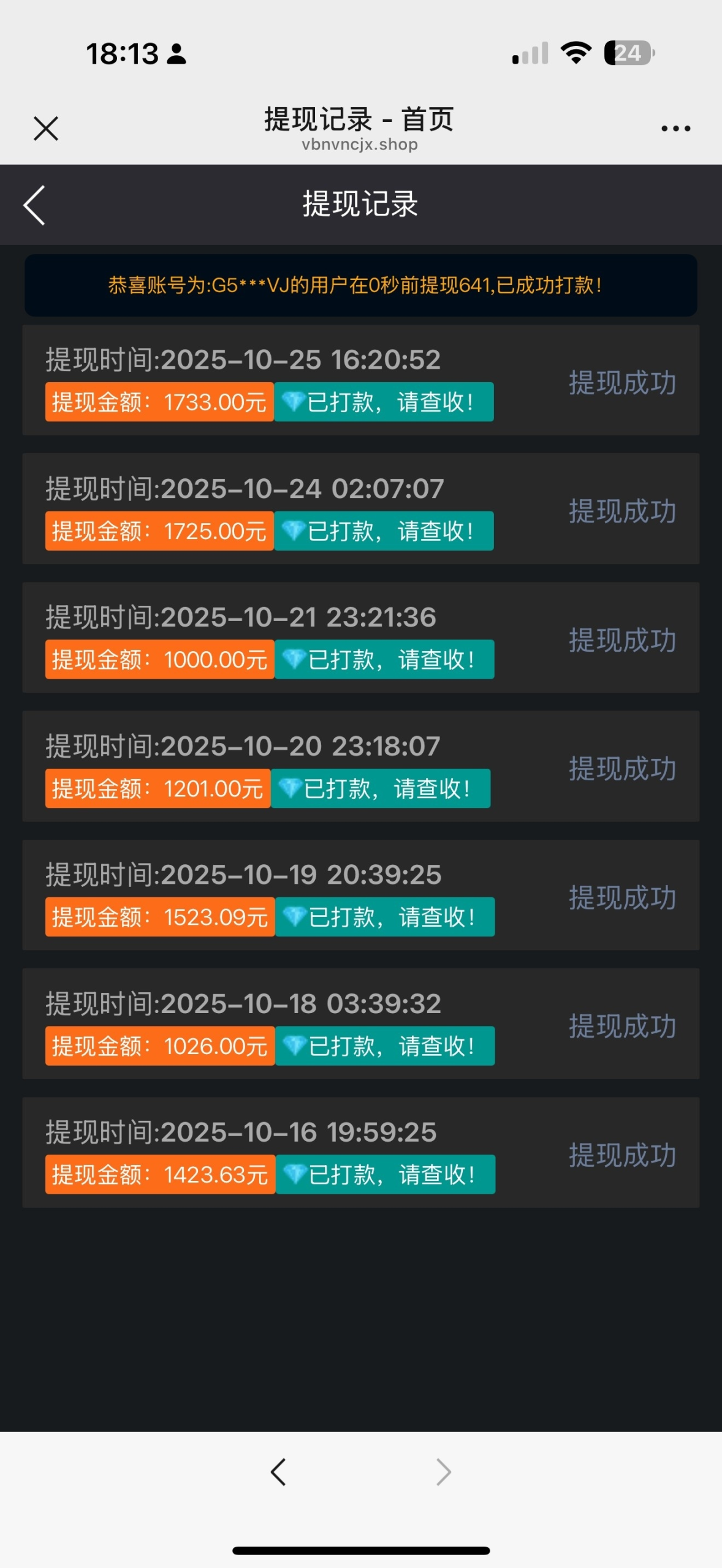
Task: Tap the right pagination chevron at page bottom
Action: point(443,1472)
